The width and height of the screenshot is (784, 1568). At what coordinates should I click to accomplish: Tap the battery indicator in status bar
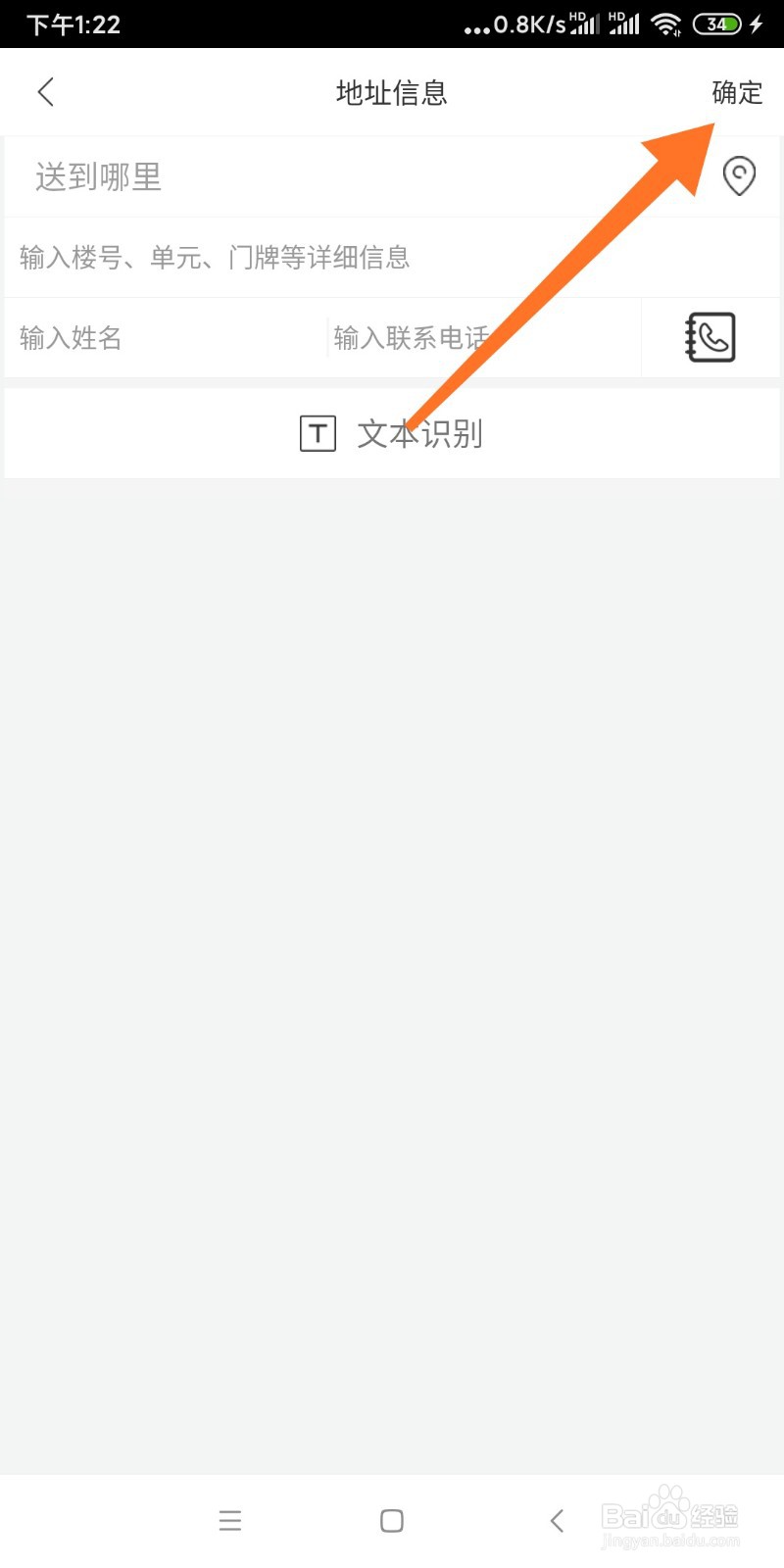718,23
